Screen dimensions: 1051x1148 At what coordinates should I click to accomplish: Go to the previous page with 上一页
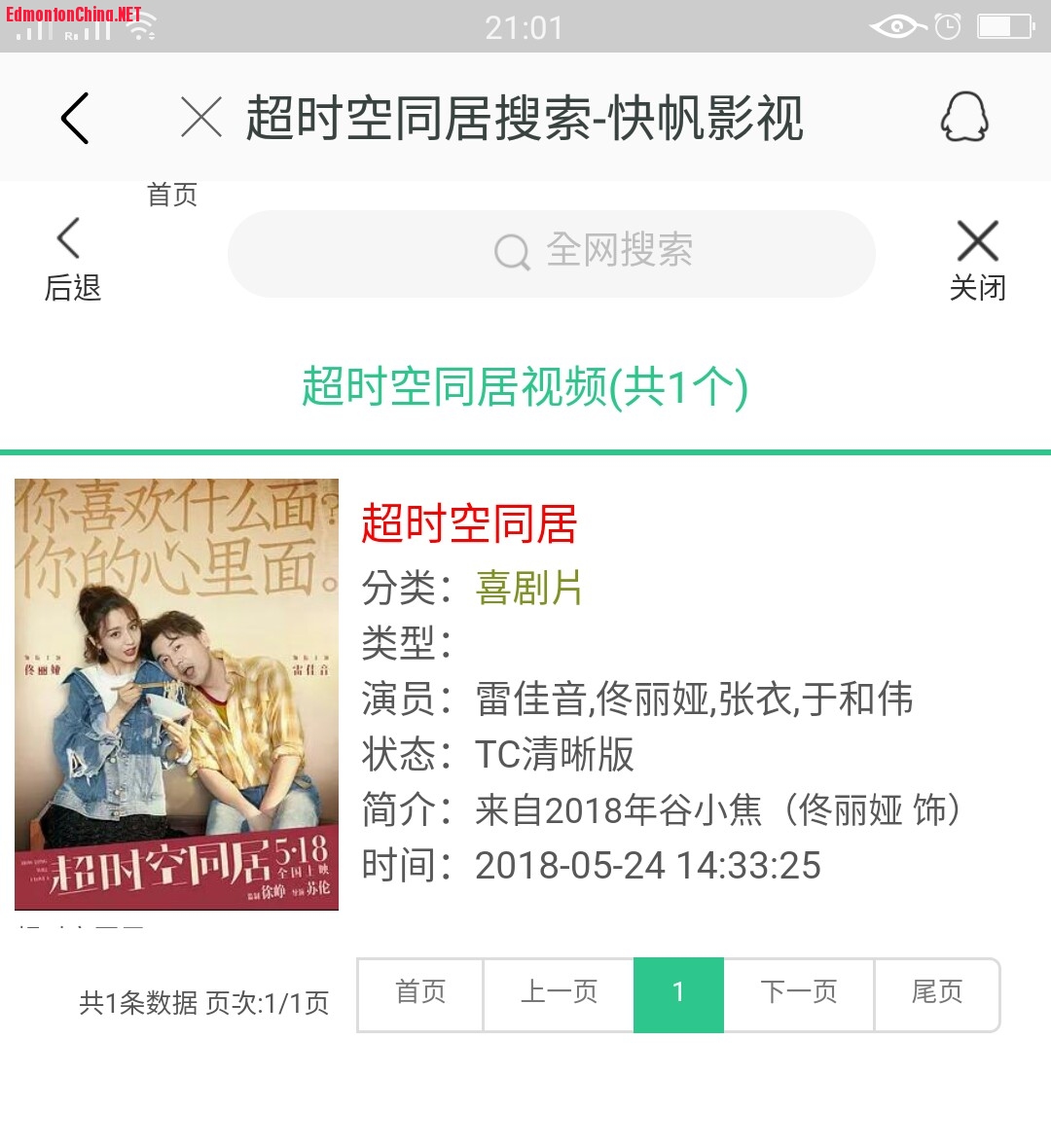pyautogui.click(x=559, y=993)
